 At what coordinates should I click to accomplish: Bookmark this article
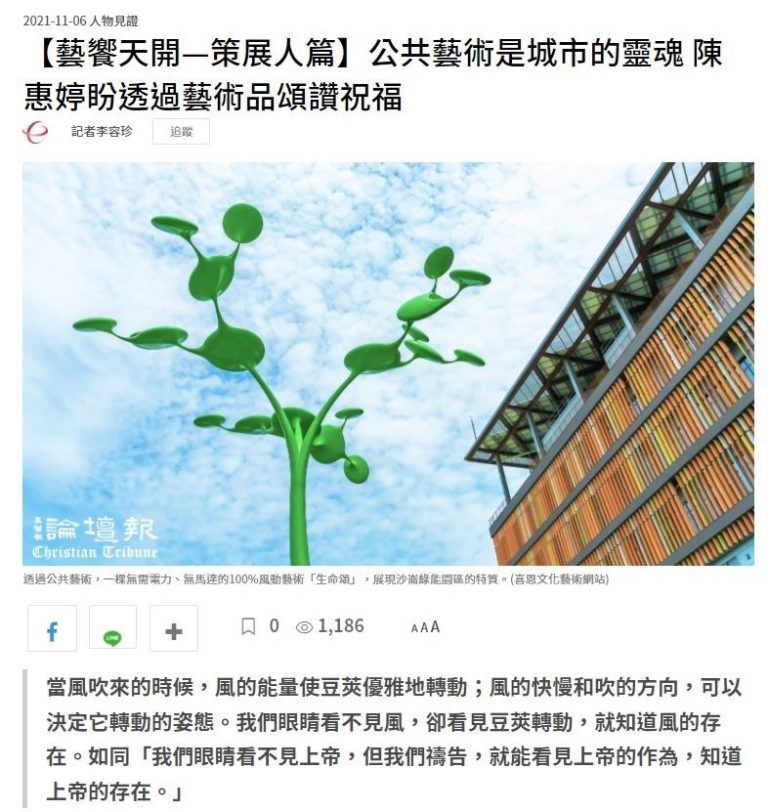click(248, 626)
